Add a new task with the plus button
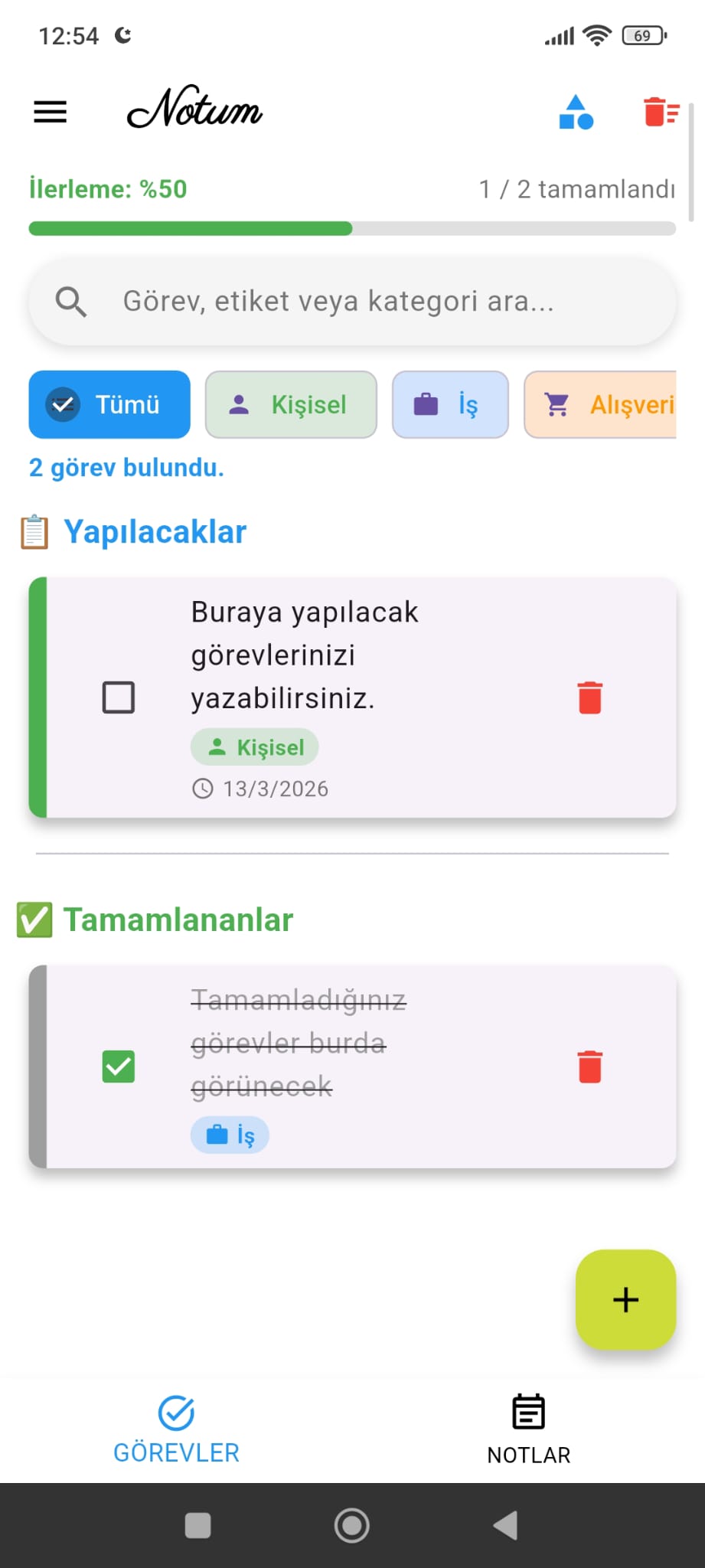The image size is (705, 1568). coord(625,1299)
